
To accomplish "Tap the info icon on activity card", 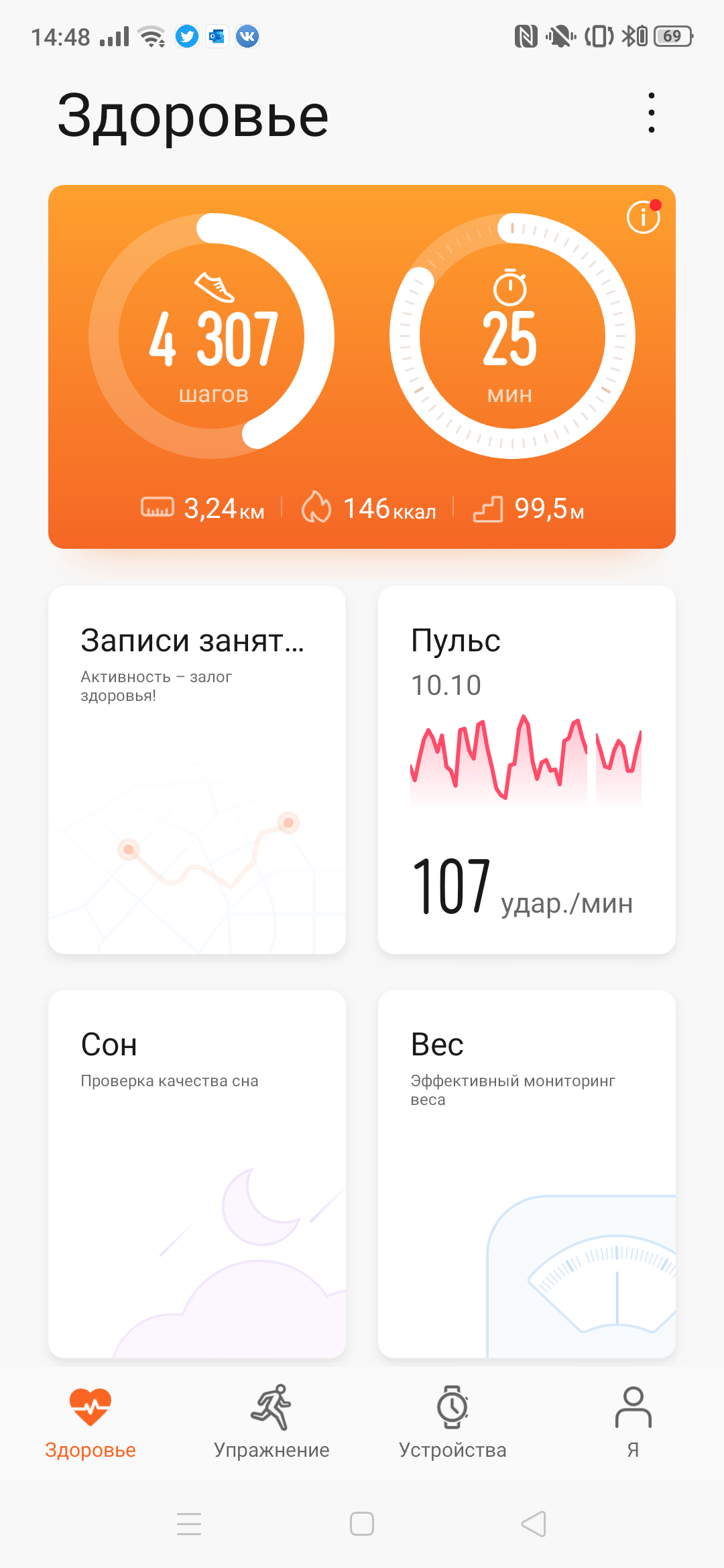I will pyautogui.click(x=643, y=217).
